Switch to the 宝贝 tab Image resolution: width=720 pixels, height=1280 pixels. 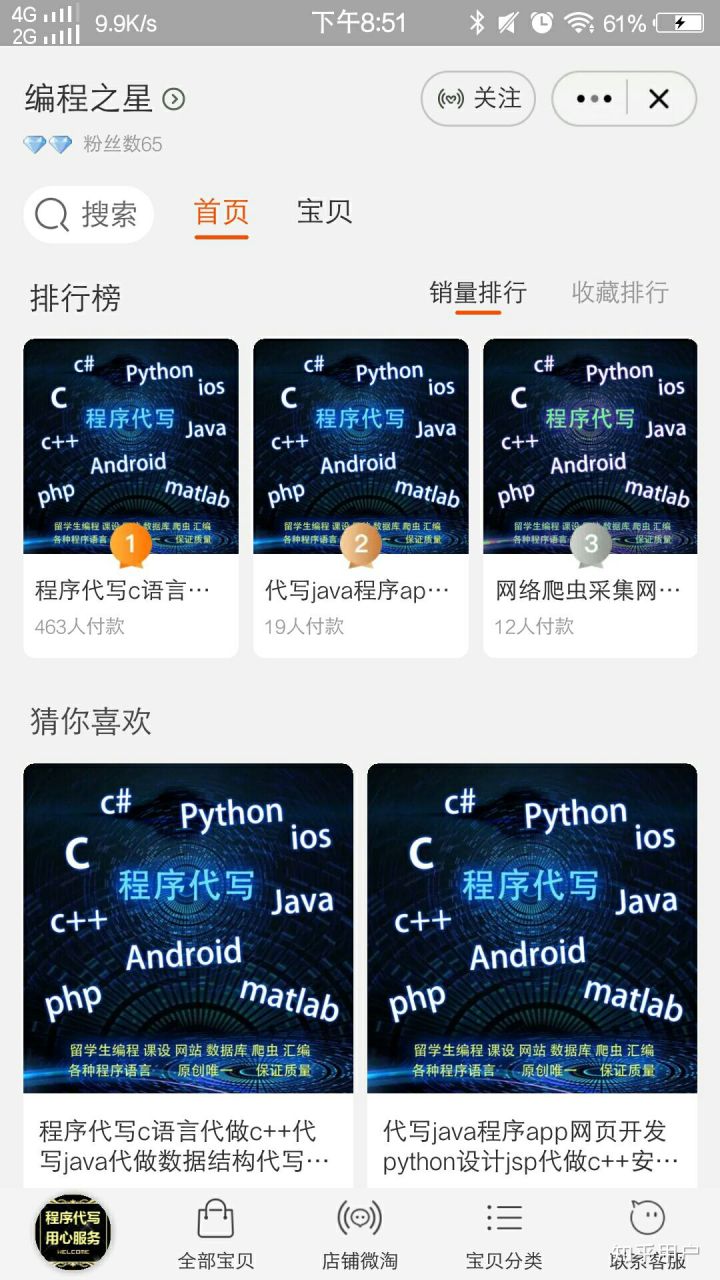coord(324,212)
